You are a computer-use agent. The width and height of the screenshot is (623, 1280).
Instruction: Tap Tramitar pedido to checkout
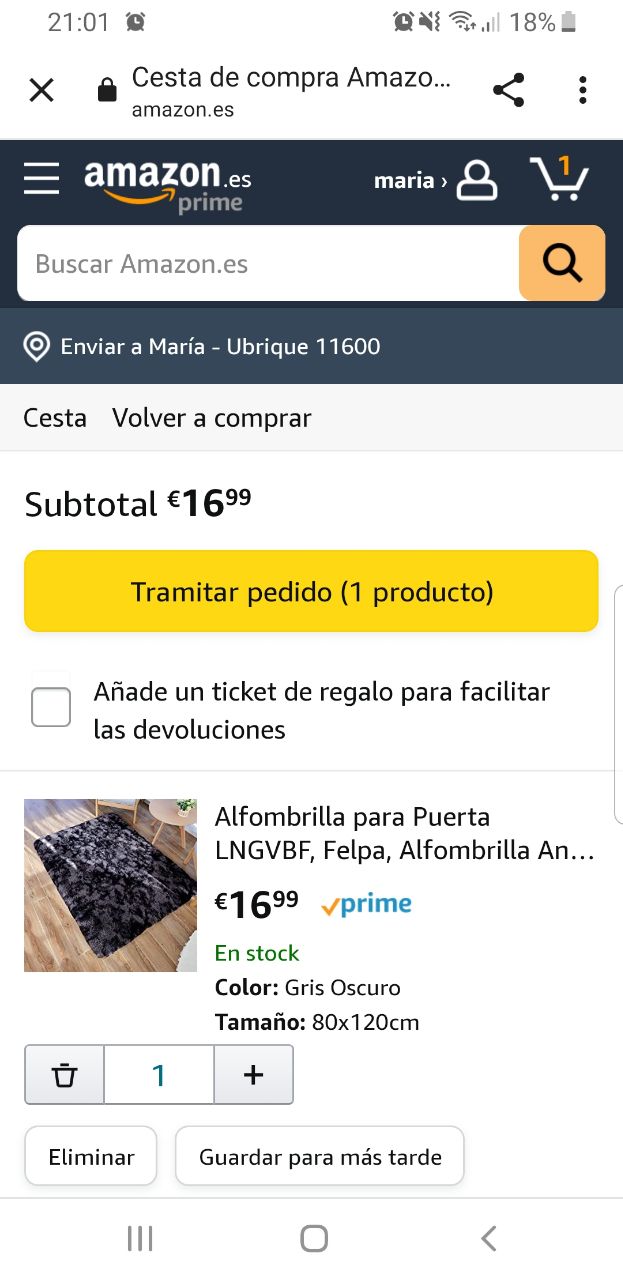311,592
